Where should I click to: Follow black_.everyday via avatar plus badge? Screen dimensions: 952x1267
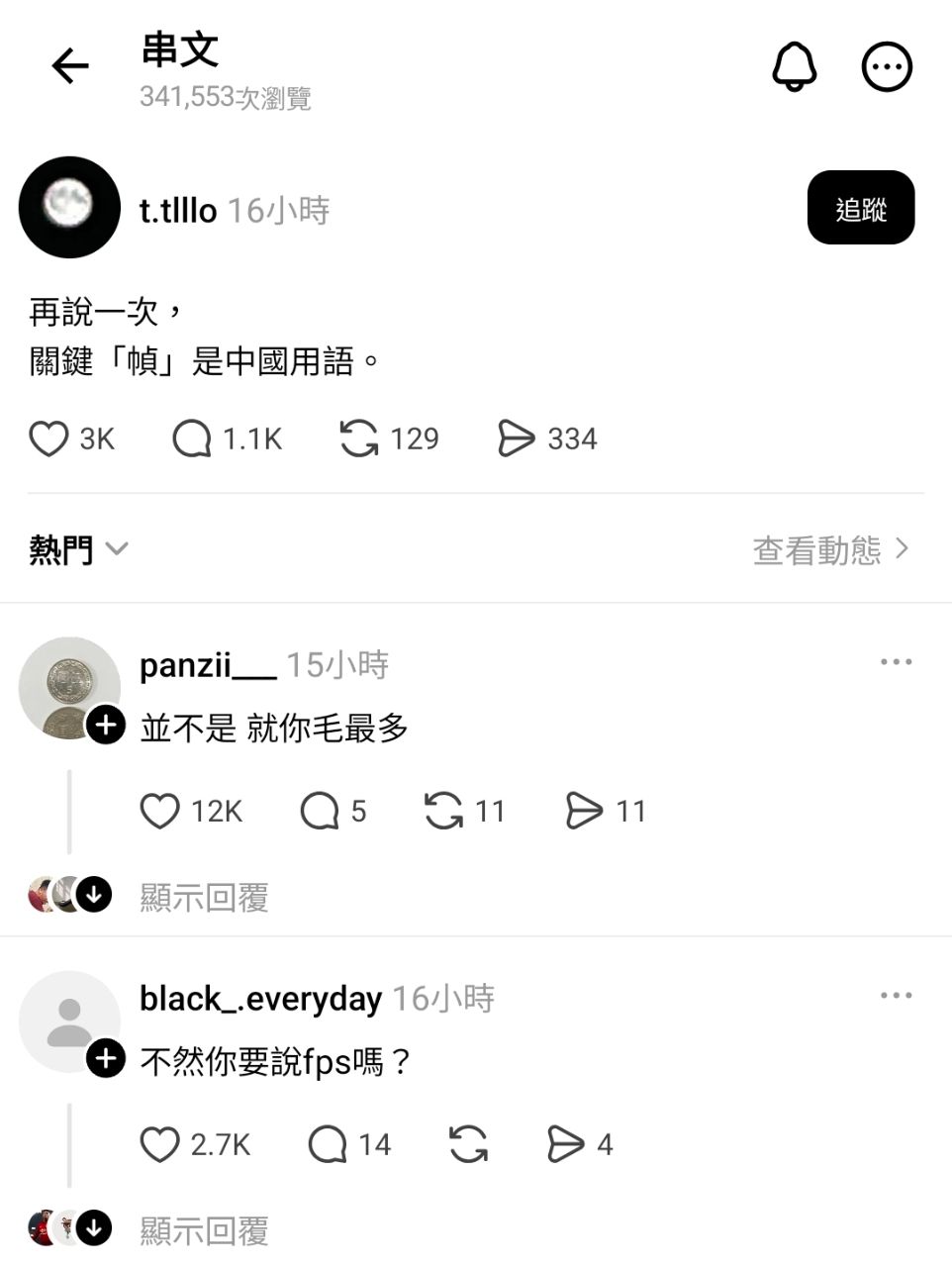click(x=106, y=1059)
